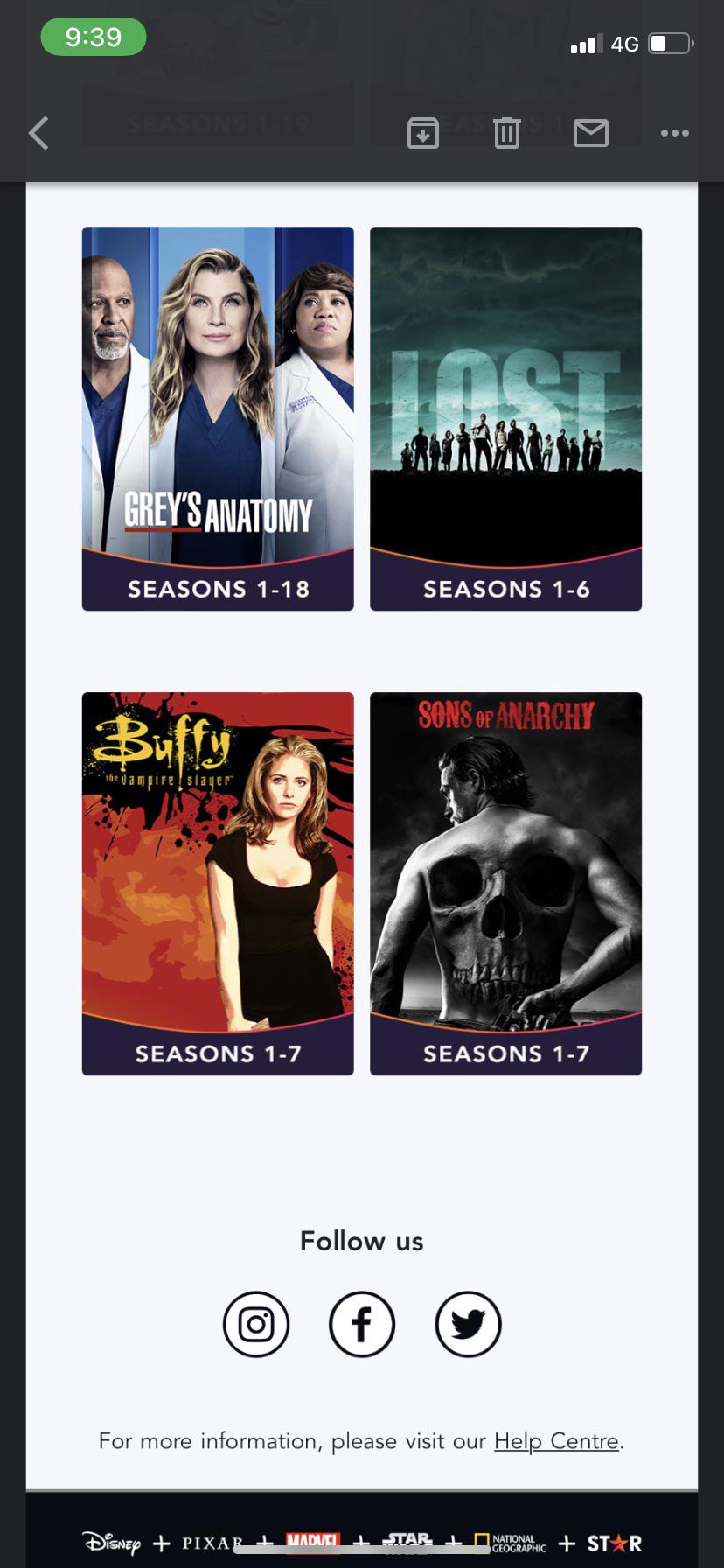Open the Sons of Anarchy poster

click(x=505, y=883)
